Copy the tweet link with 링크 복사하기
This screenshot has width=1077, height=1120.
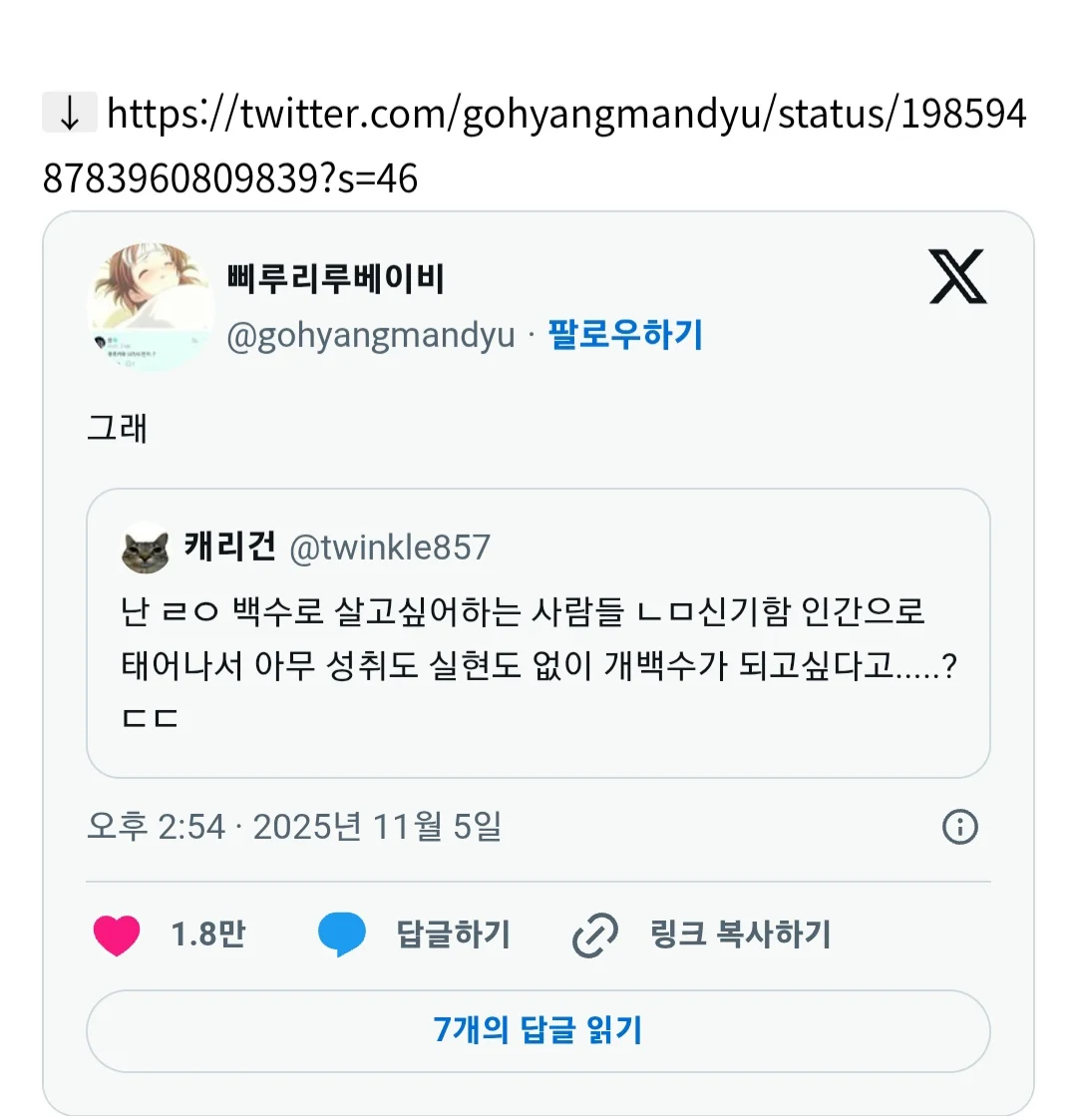[x=703, y=934]
